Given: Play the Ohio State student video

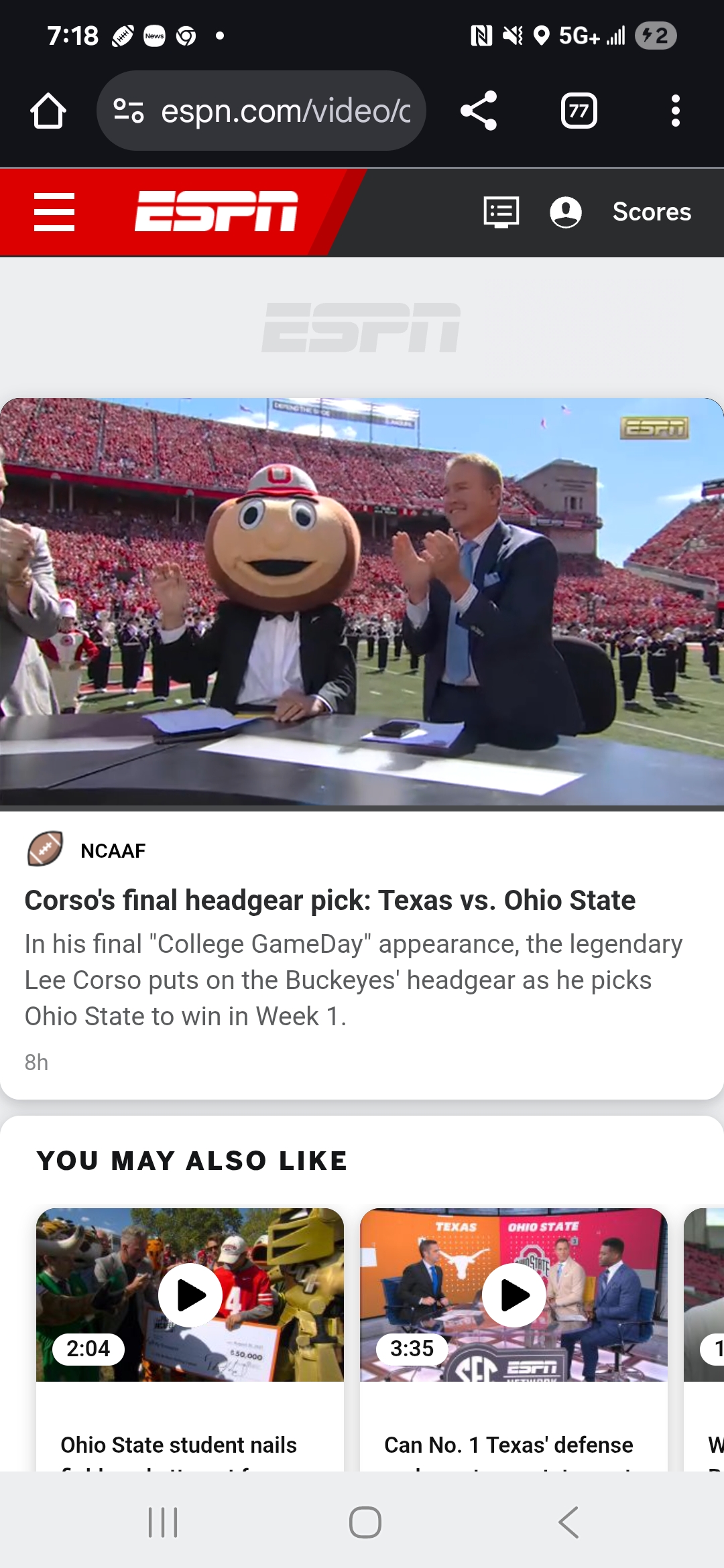Looking at the screenshot, I should click(x=190, y=1295).
